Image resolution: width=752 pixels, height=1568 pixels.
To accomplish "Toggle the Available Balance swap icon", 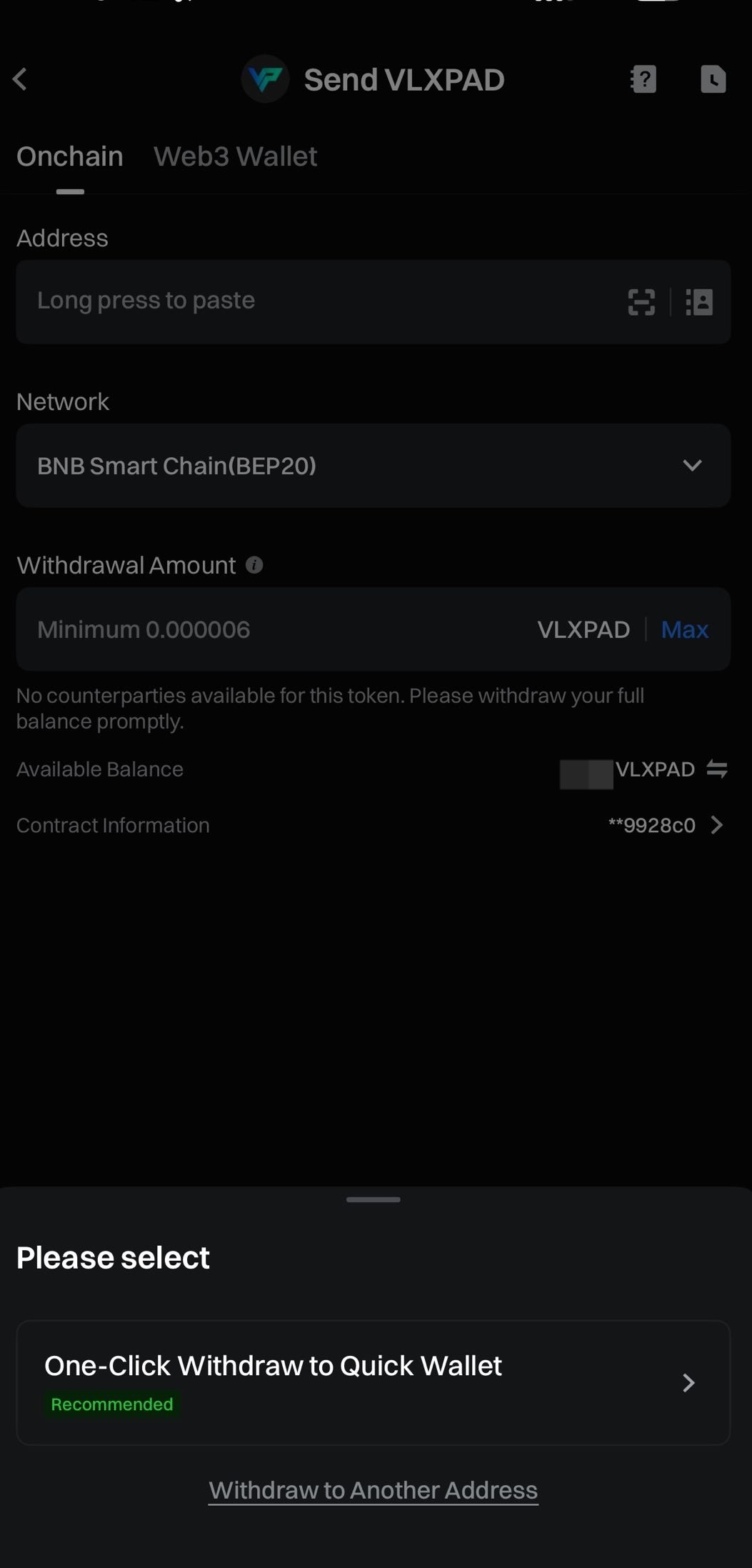I will tap(717, 769).
